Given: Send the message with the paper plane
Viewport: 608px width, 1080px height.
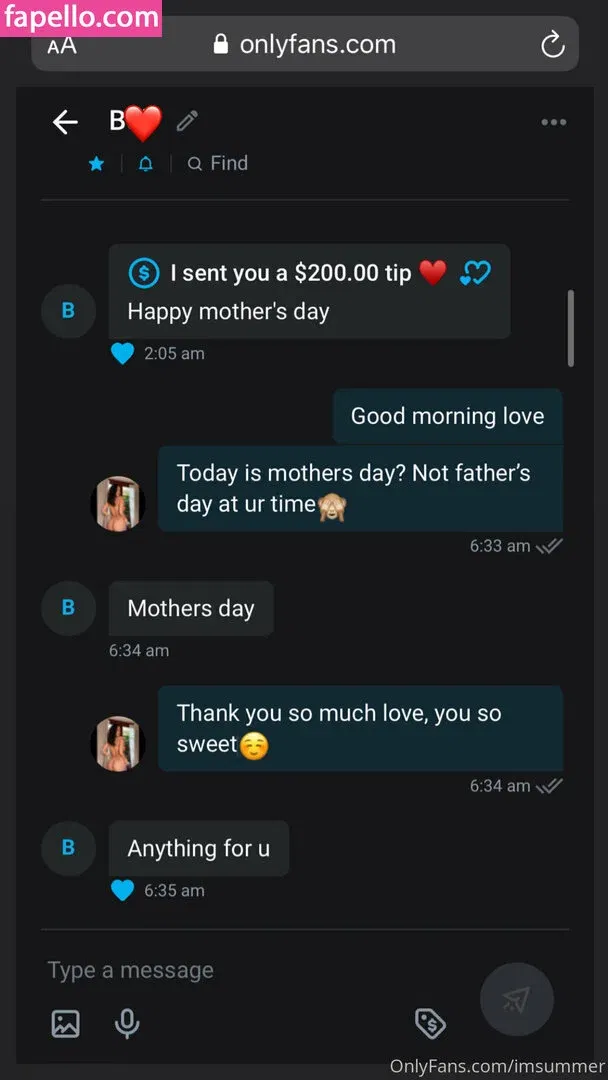Looking at the screenshot, I should tap(516, 999).
